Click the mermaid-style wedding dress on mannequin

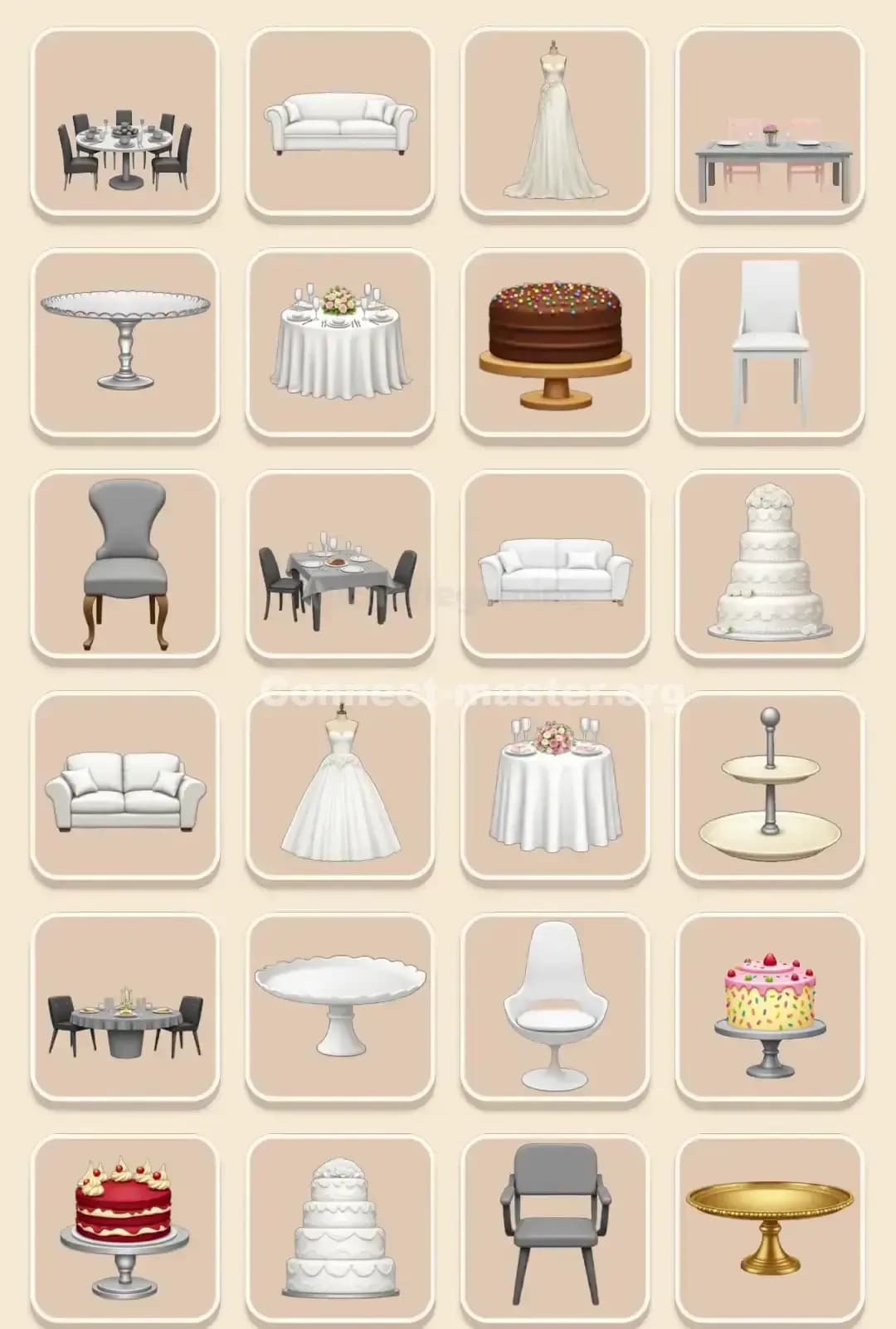coord(552,120)
